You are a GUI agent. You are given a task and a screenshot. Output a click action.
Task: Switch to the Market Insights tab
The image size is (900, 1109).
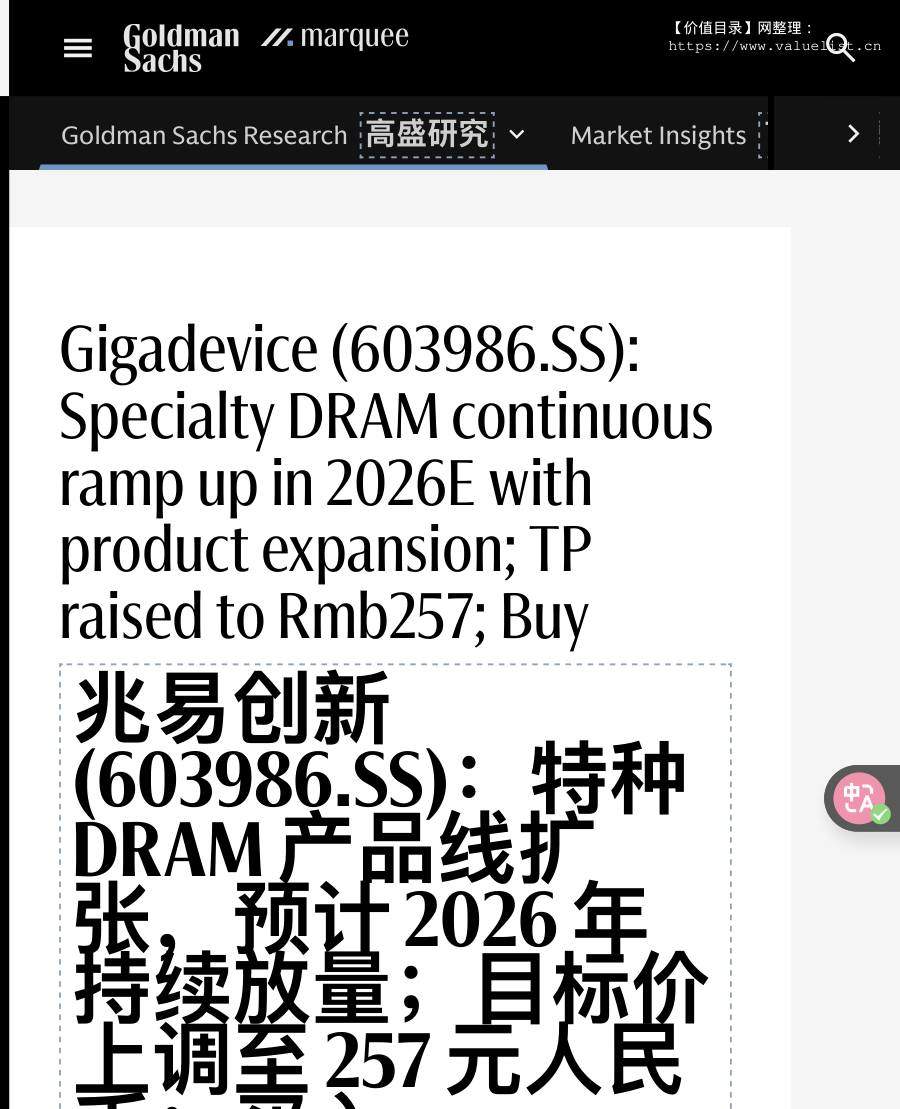[x=658, y=135]
